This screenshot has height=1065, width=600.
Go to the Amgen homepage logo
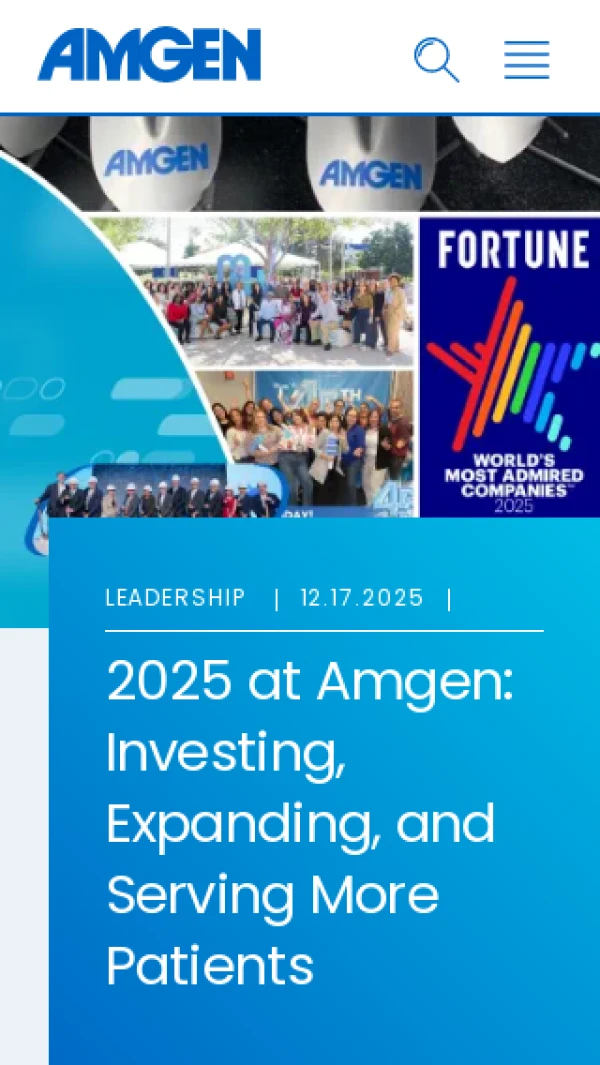[150, 55]
